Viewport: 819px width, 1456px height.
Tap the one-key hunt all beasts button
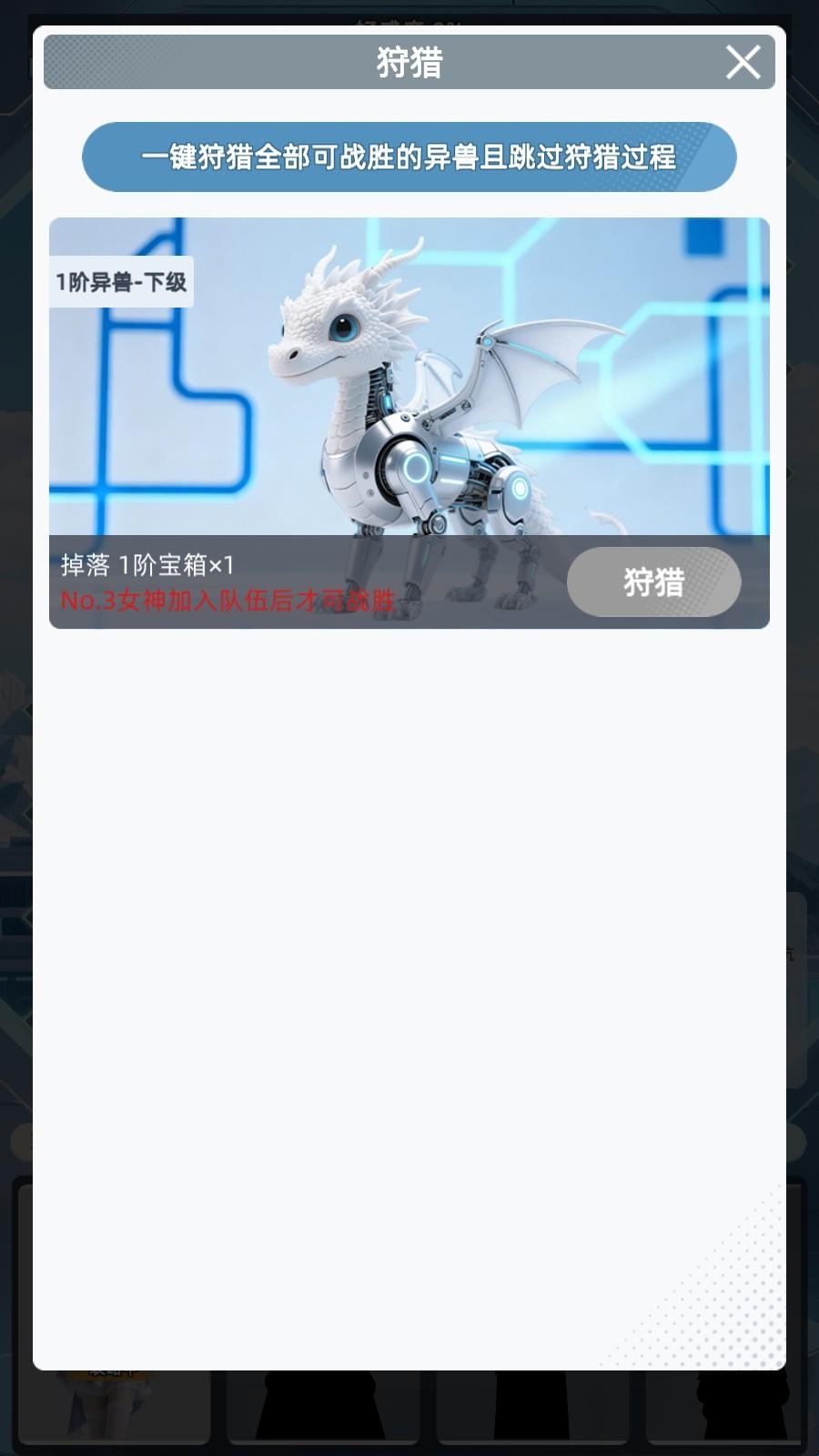click(409, 157)
